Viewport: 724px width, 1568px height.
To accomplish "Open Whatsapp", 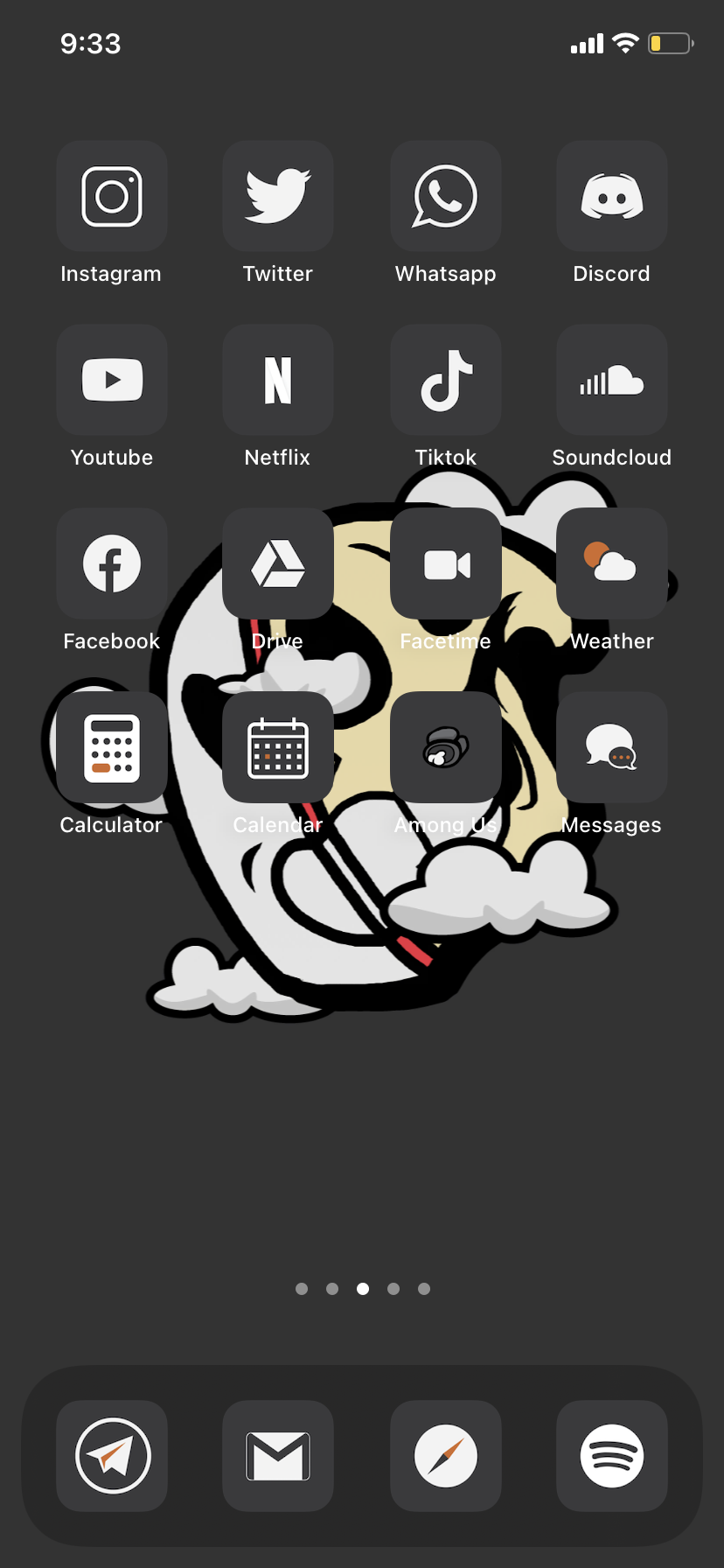I will coord(446,196).
